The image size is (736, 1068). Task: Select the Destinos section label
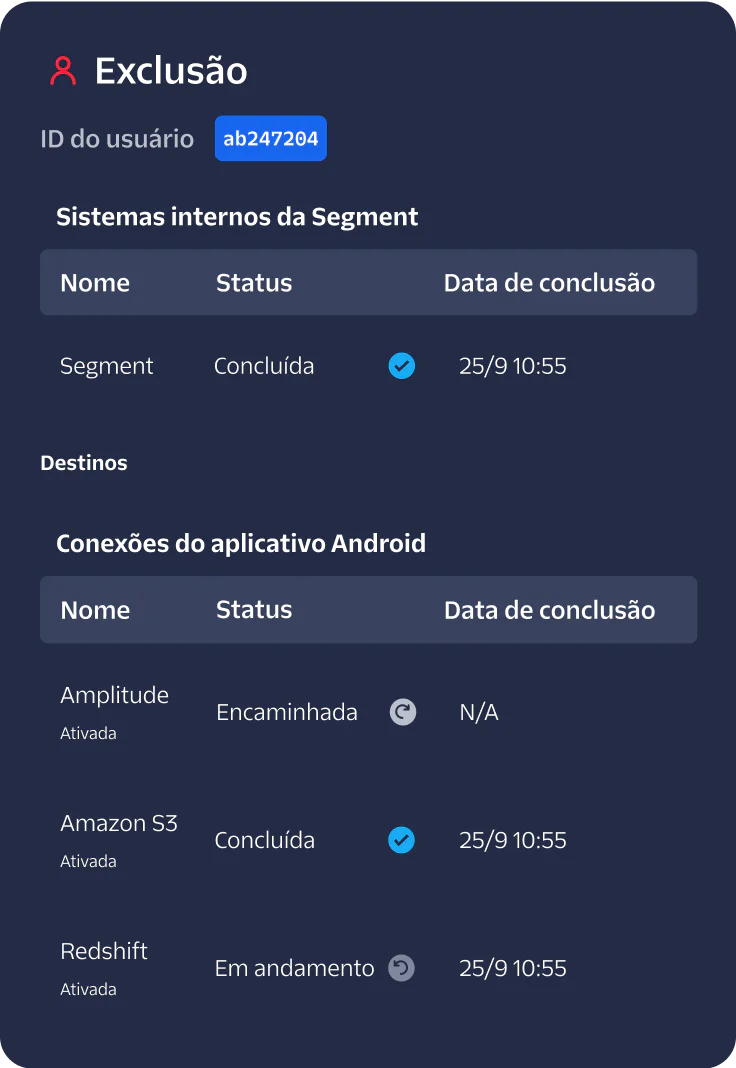84,463
